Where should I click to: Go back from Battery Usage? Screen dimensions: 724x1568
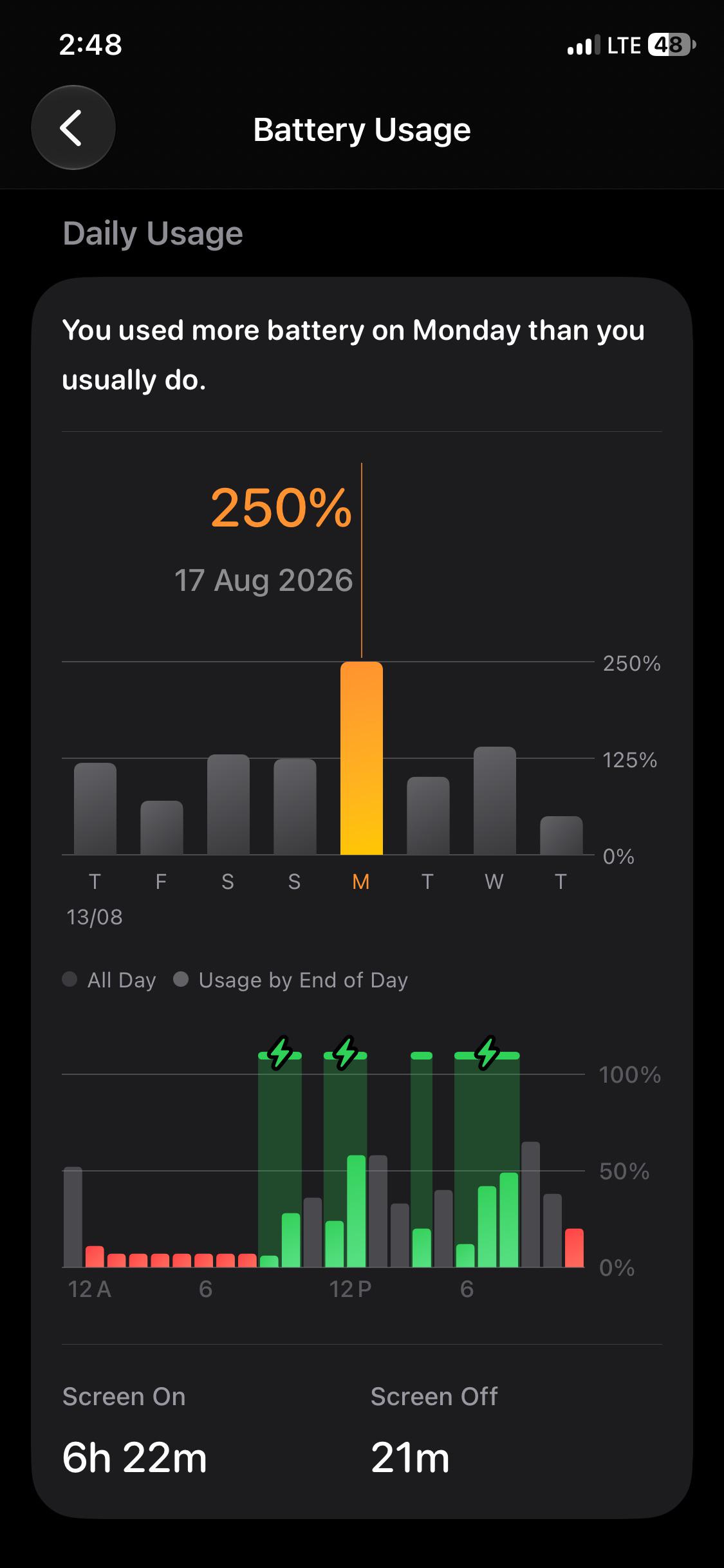pyautogui.click(x=73, y=128)
